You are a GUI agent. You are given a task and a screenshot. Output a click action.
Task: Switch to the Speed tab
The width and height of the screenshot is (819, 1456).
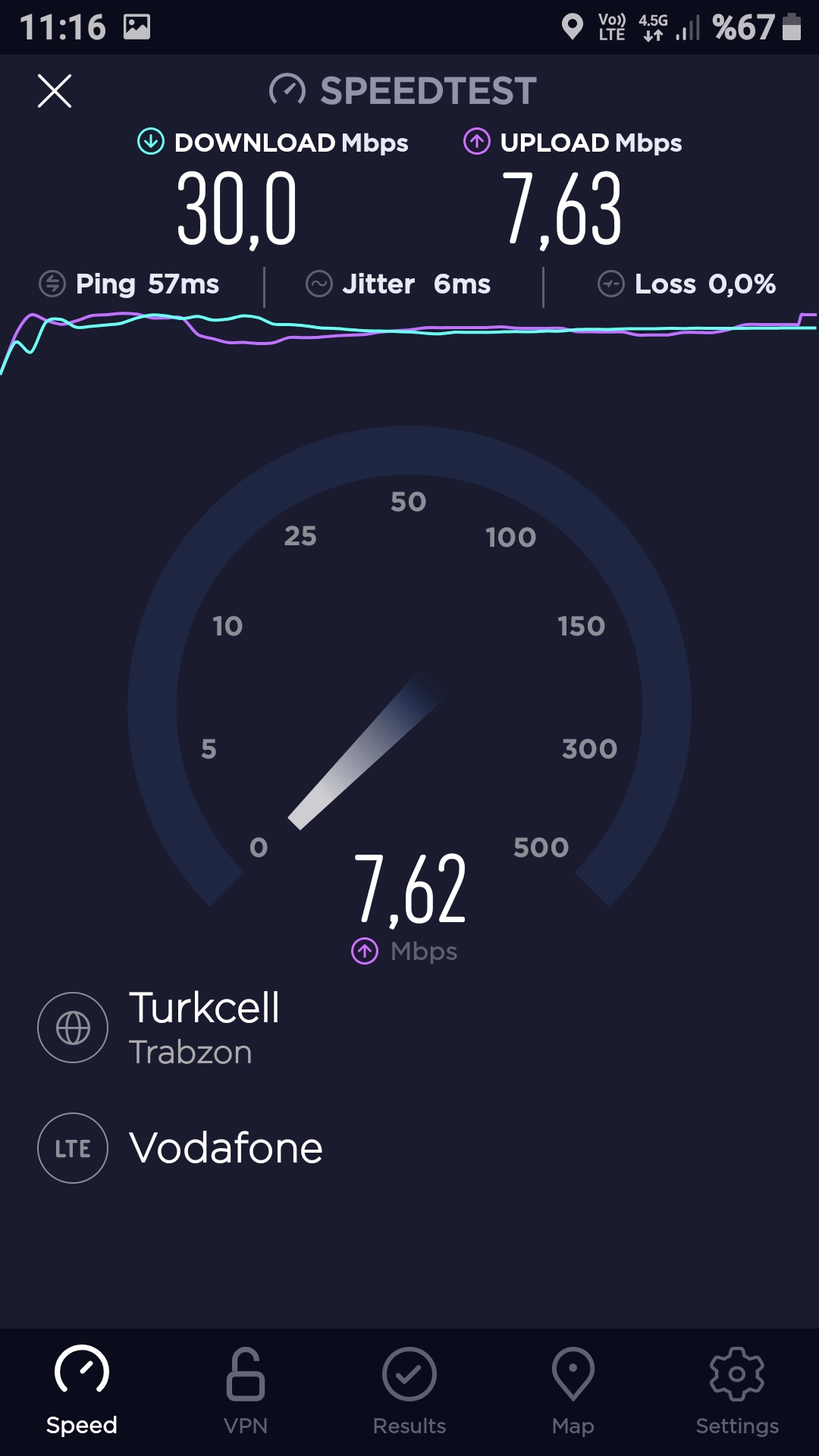[82, 1392]
